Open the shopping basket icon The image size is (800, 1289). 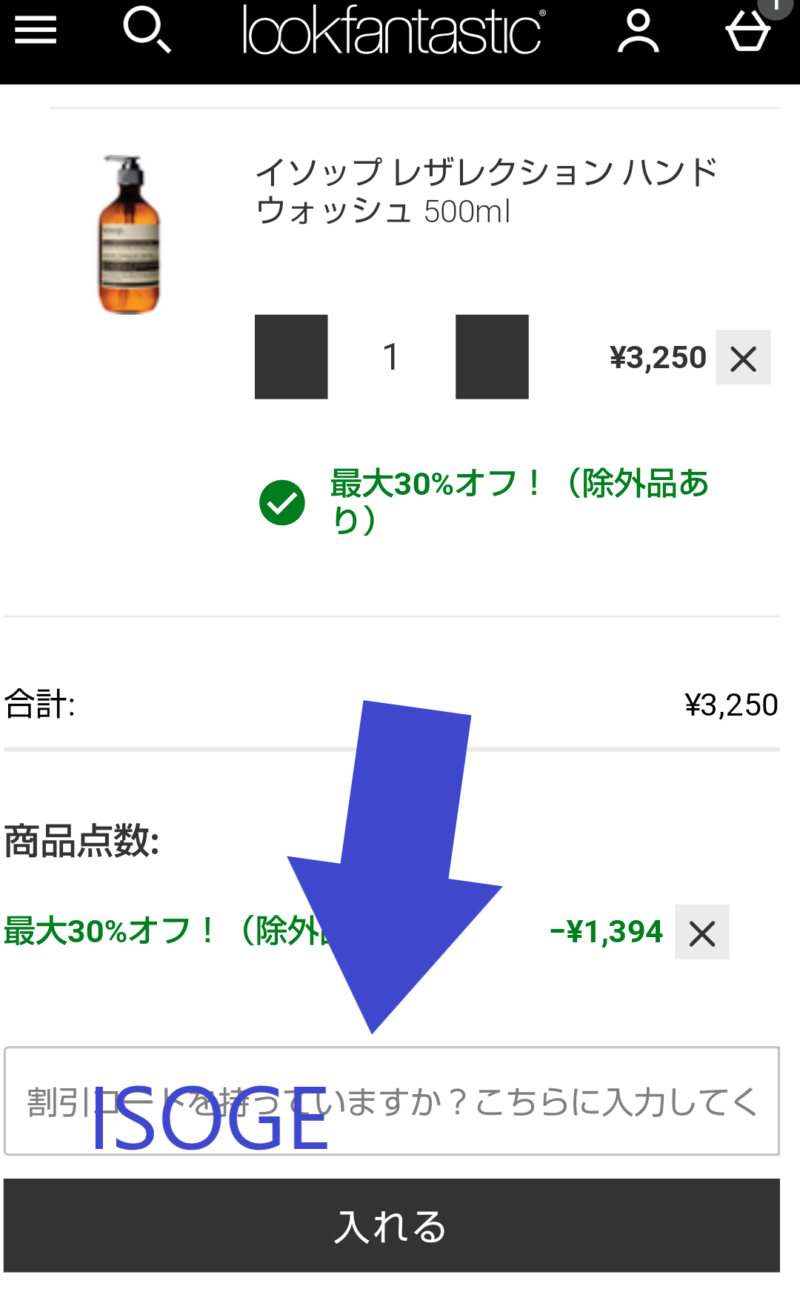748,30
